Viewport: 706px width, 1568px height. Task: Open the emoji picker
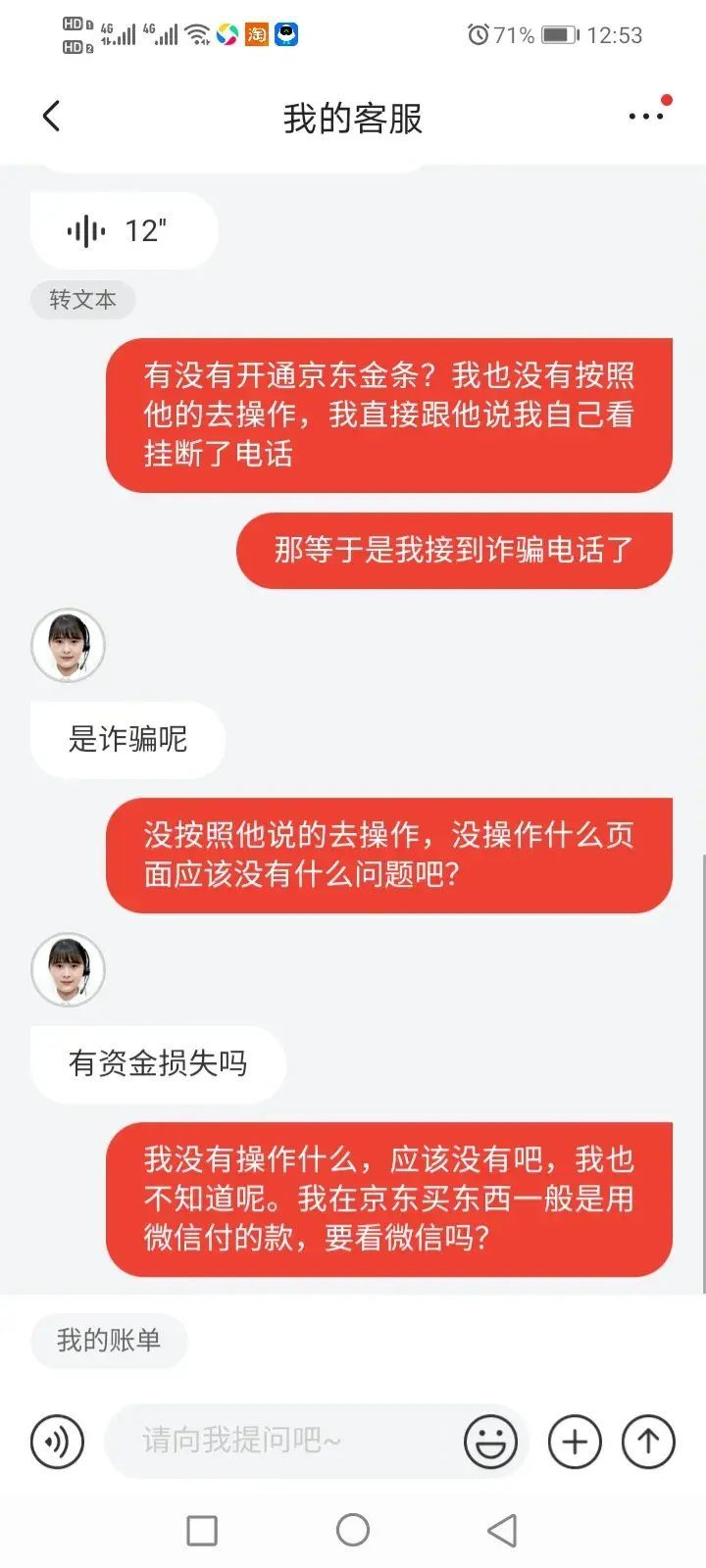click(x=489, y=1442)
